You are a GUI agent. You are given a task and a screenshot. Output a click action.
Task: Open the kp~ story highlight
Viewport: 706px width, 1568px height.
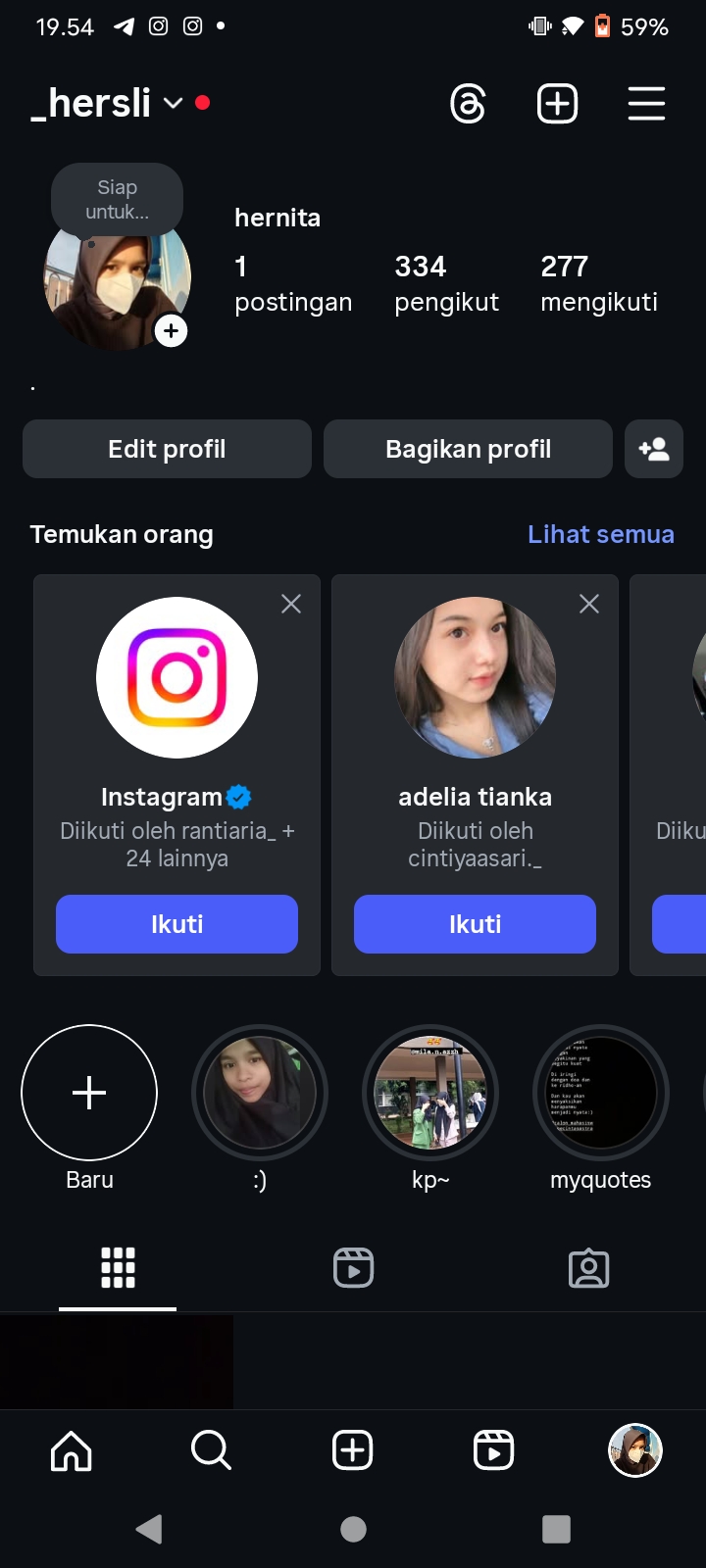tap(430, 1093)
